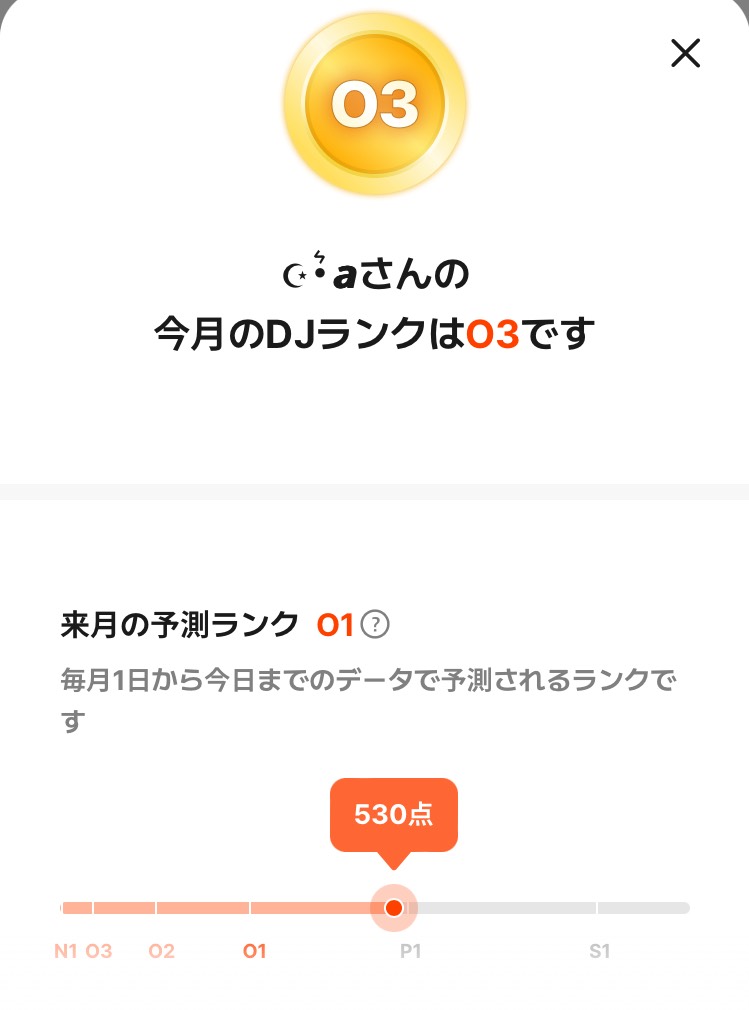Tap the slider position marker dot
The image size is (749, 1010).
[x=393, y=908]
